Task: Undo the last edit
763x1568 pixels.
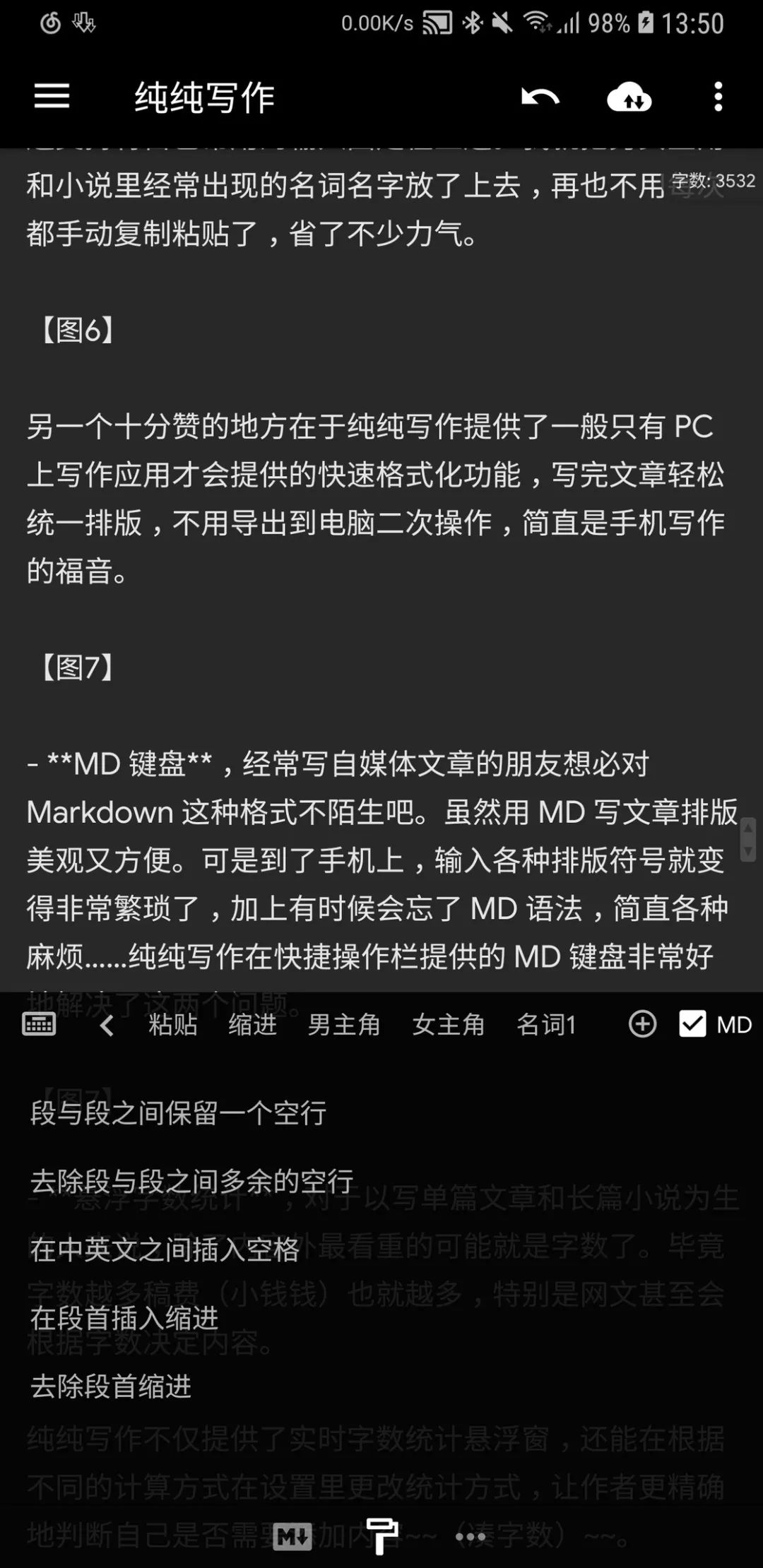Action: 540,97
